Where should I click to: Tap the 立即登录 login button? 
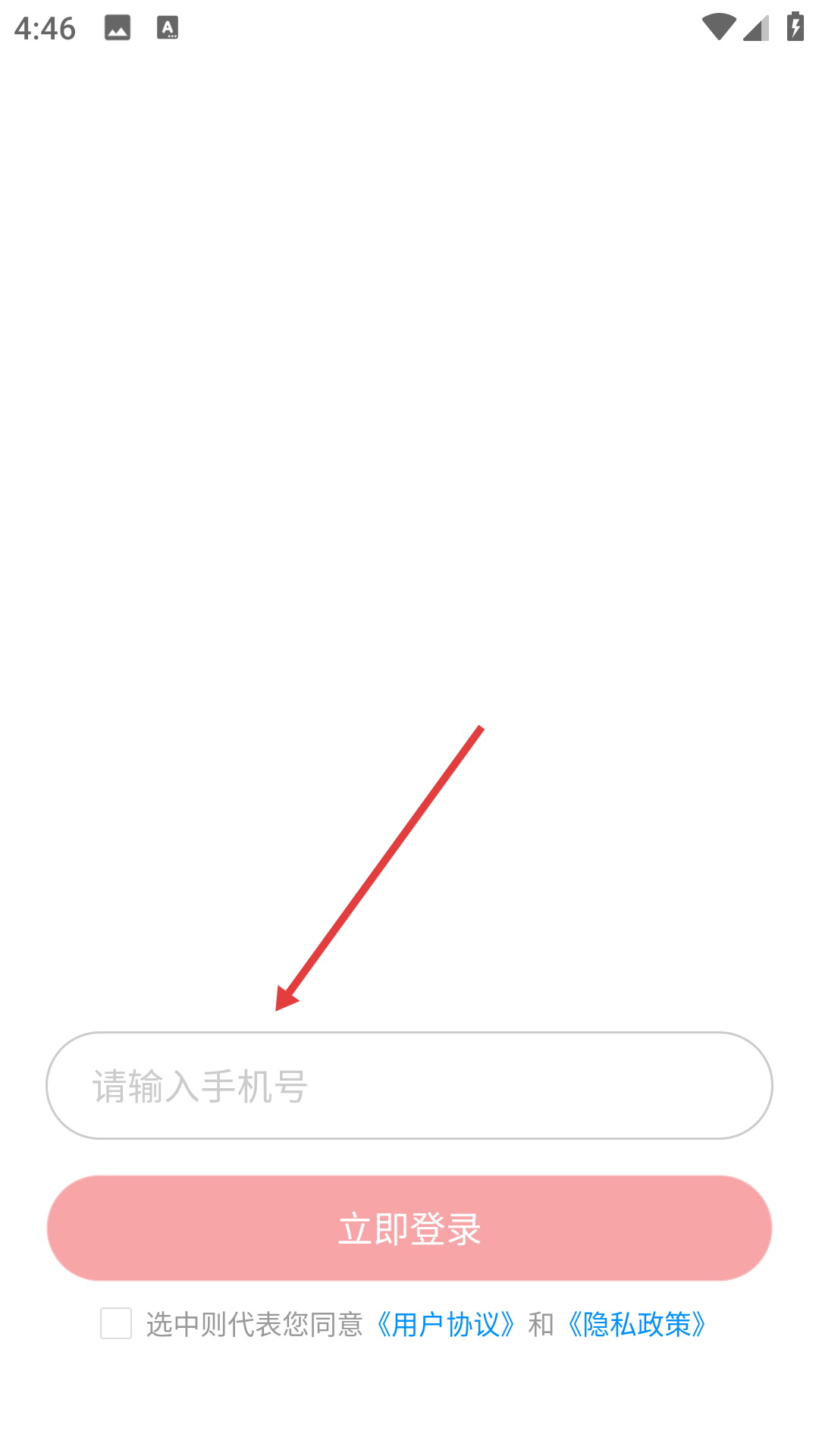click(x=409, y=1228)
